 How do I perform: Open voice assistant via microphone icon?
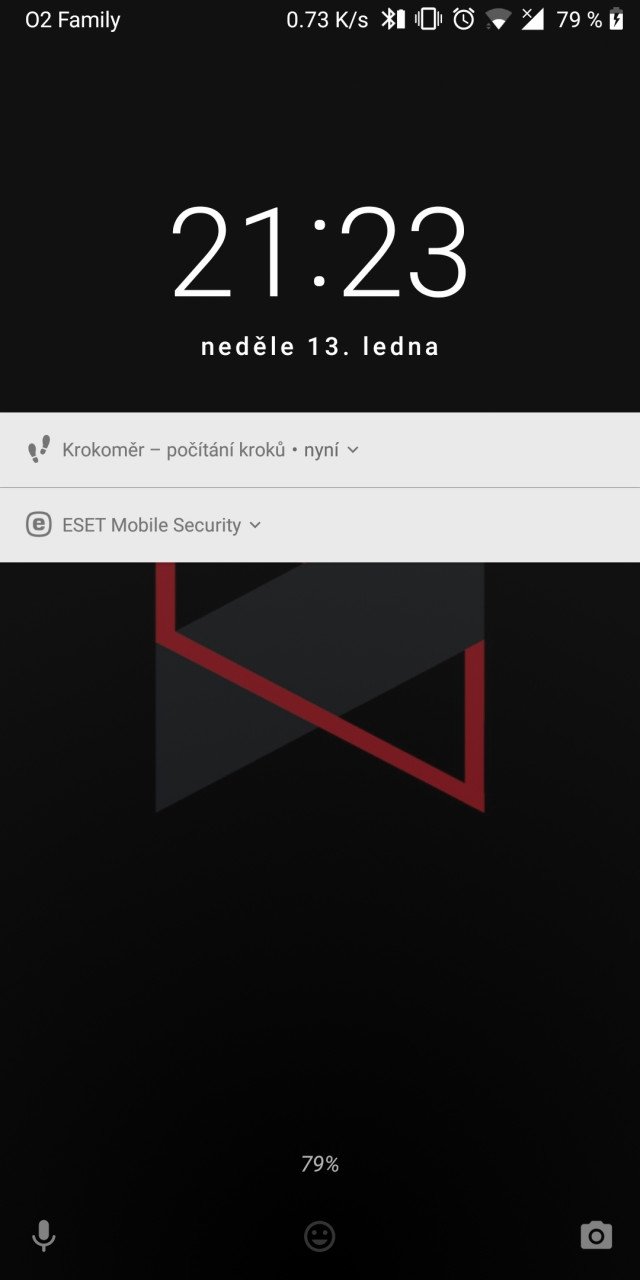44,1236
